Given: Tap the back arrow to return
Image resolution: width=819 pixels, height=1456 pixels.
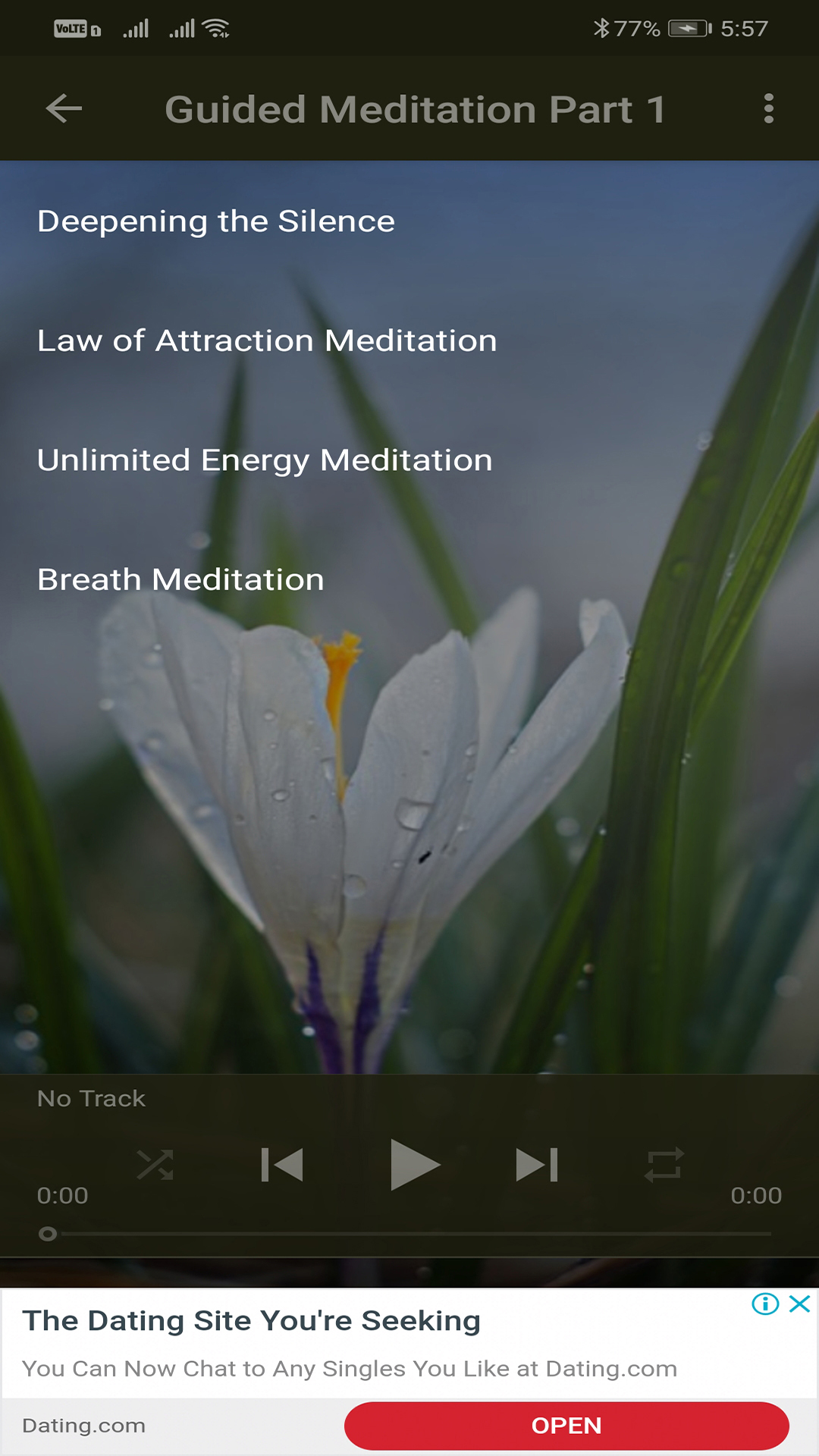Looking at the screenshot, I should [x=64, y=108].
